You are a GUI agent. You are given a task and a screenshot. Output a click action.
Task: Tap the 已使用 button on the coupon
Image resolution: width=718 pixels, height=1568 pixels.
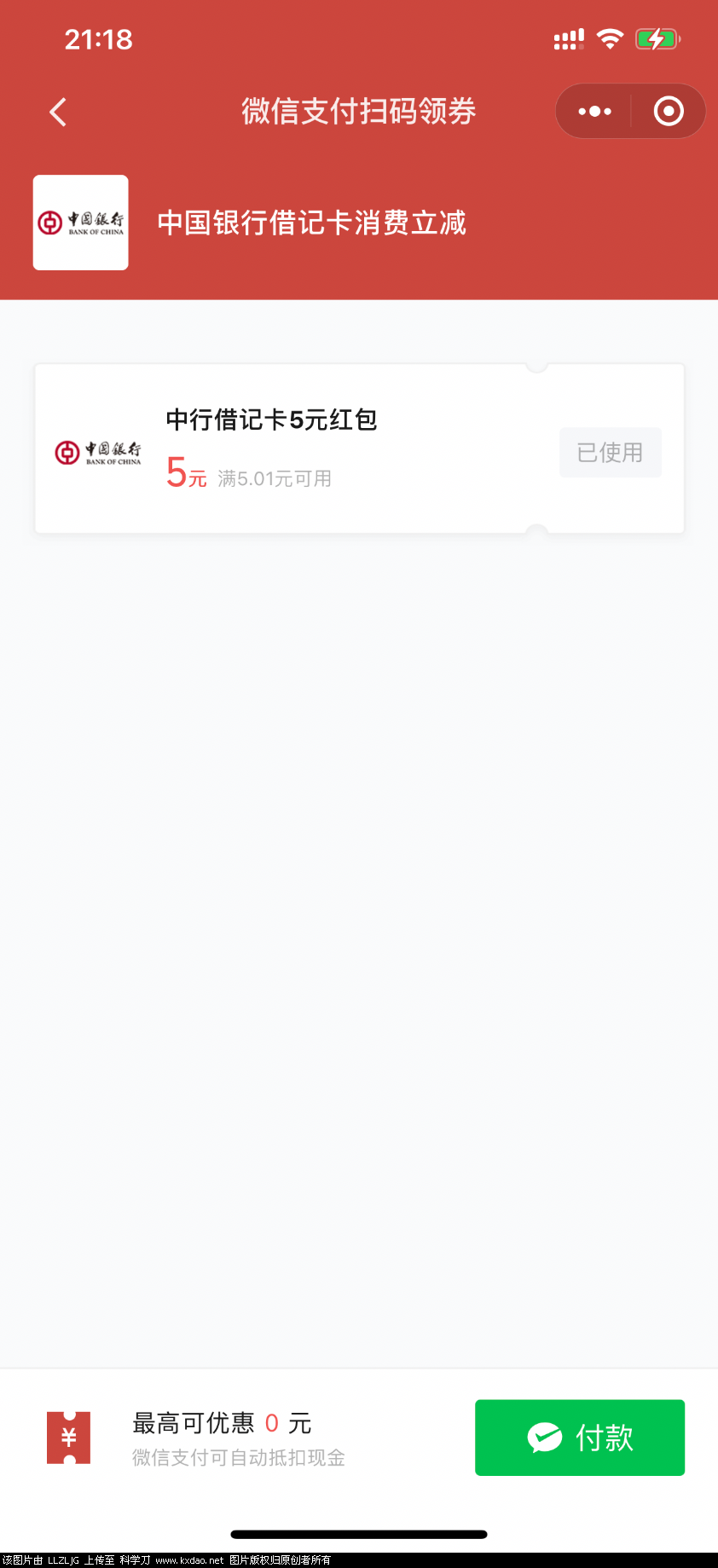610,452
